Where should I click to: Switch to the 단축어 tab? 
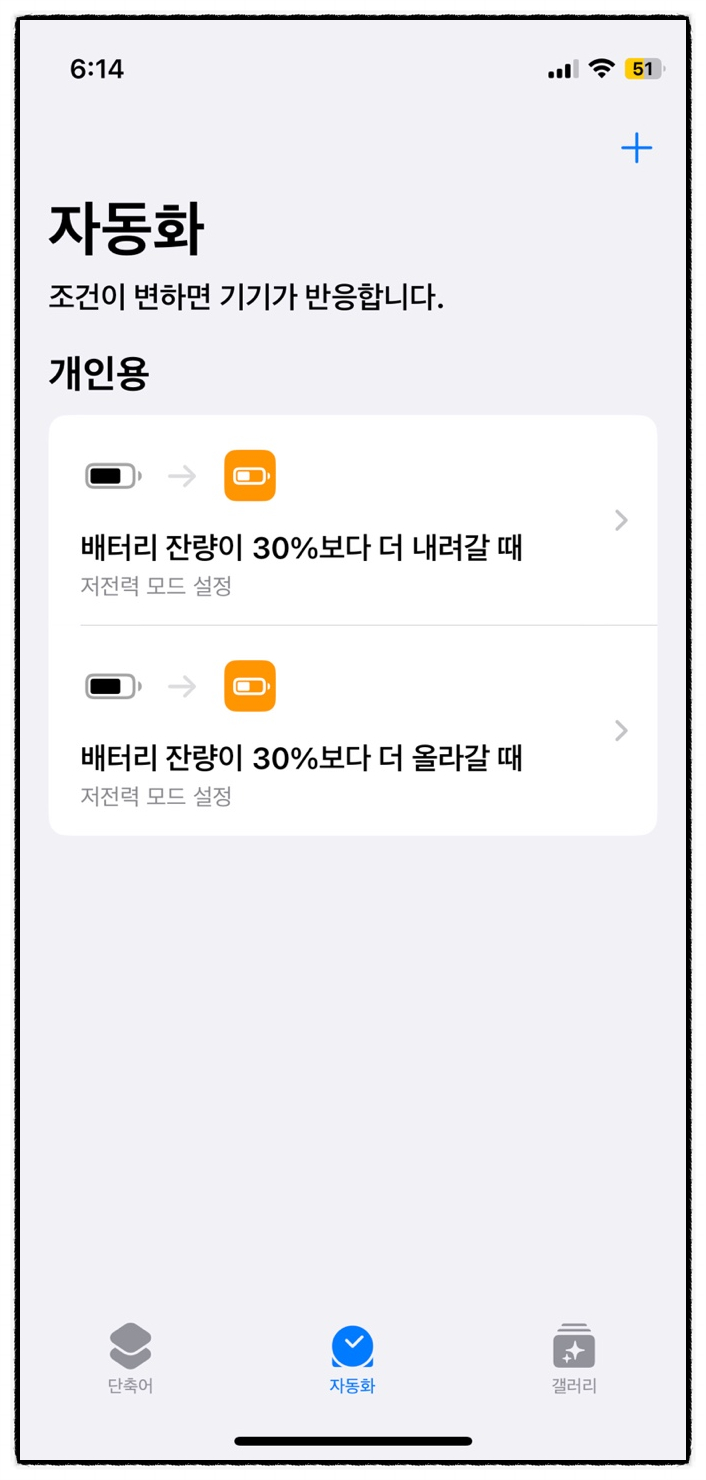point(130,1358)
